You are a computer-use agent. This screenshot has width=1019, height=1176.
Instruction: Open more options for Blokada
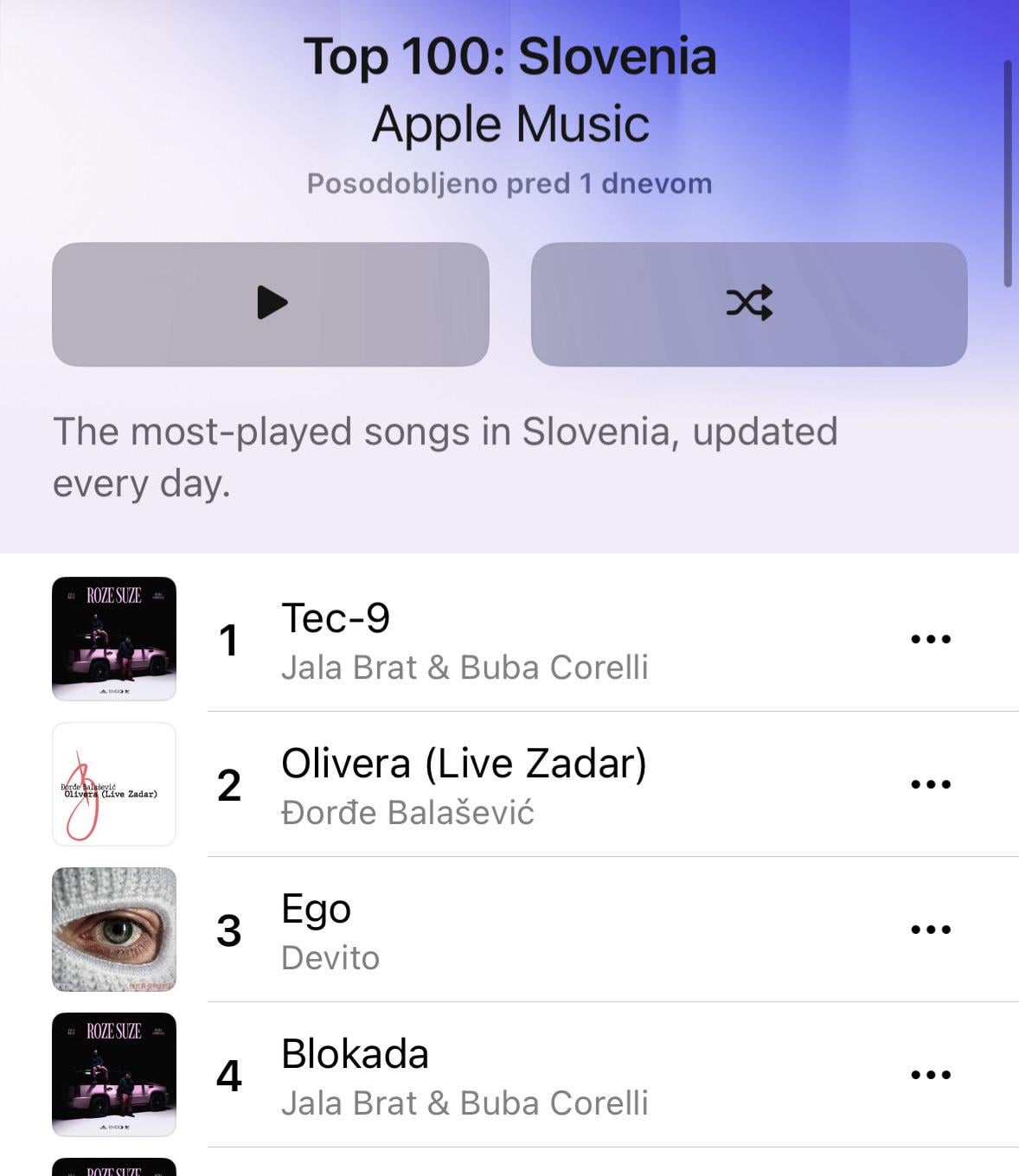pyautogui.click(x=931, y=1076)
